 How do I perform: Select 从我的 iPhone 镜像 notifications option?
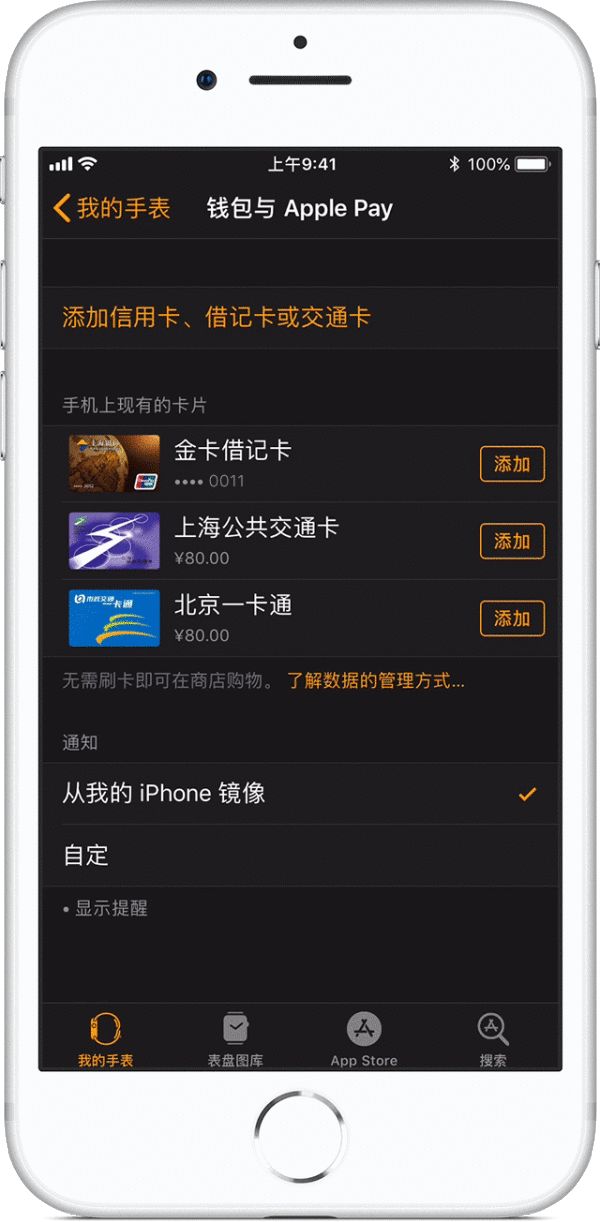(300, 794)
